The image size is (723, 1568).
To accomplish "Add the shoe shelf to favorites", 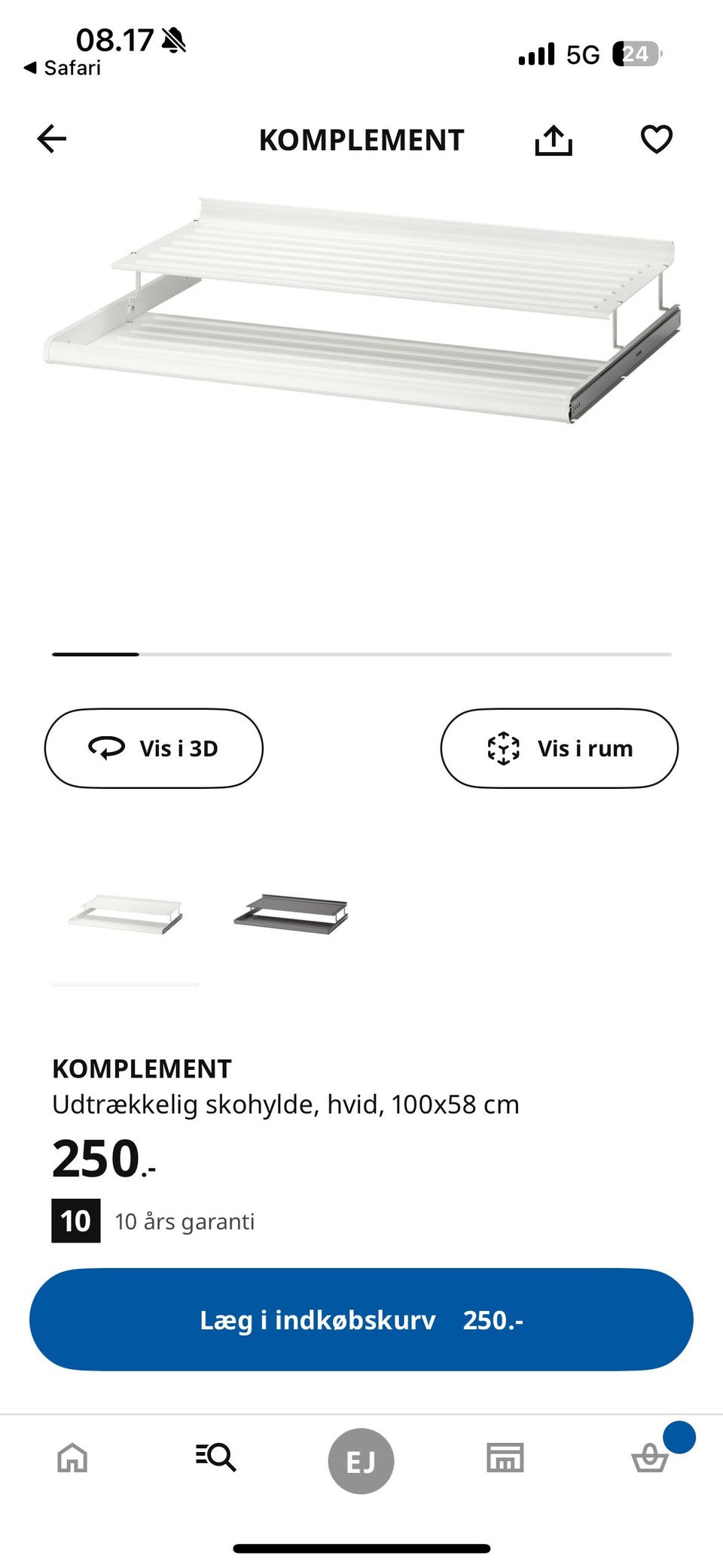I will [656, 139].
